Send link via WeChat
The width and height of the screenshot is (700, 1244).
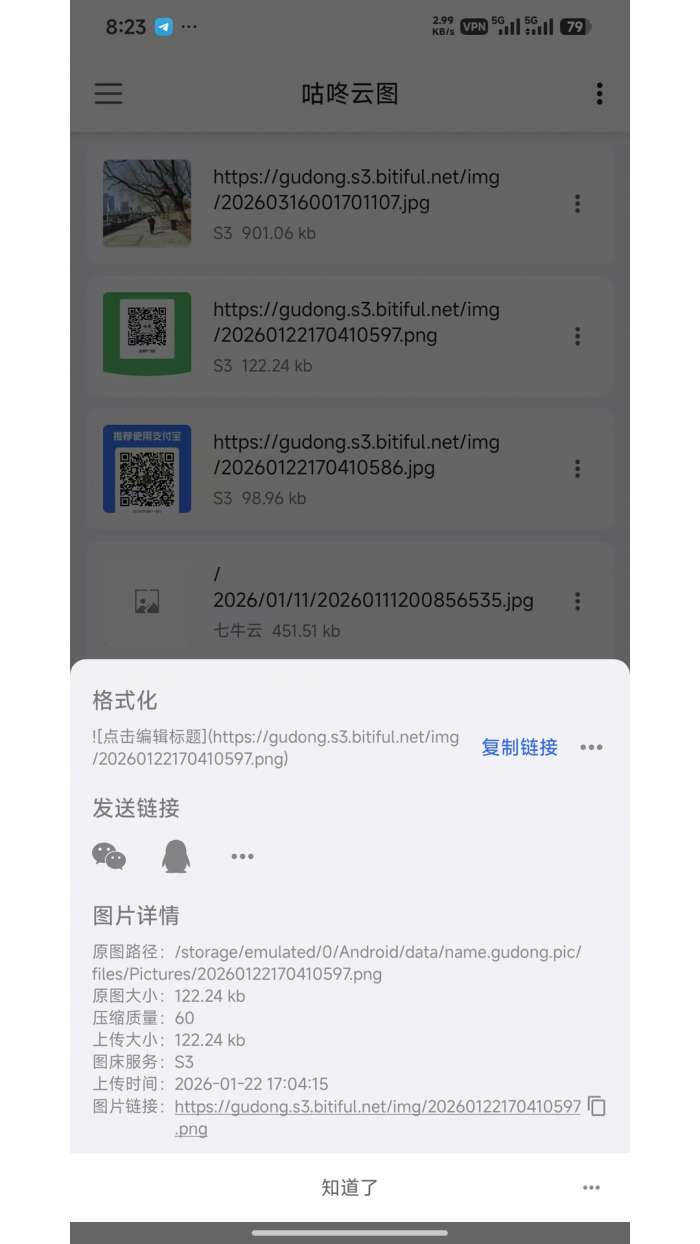coord(109,856)
